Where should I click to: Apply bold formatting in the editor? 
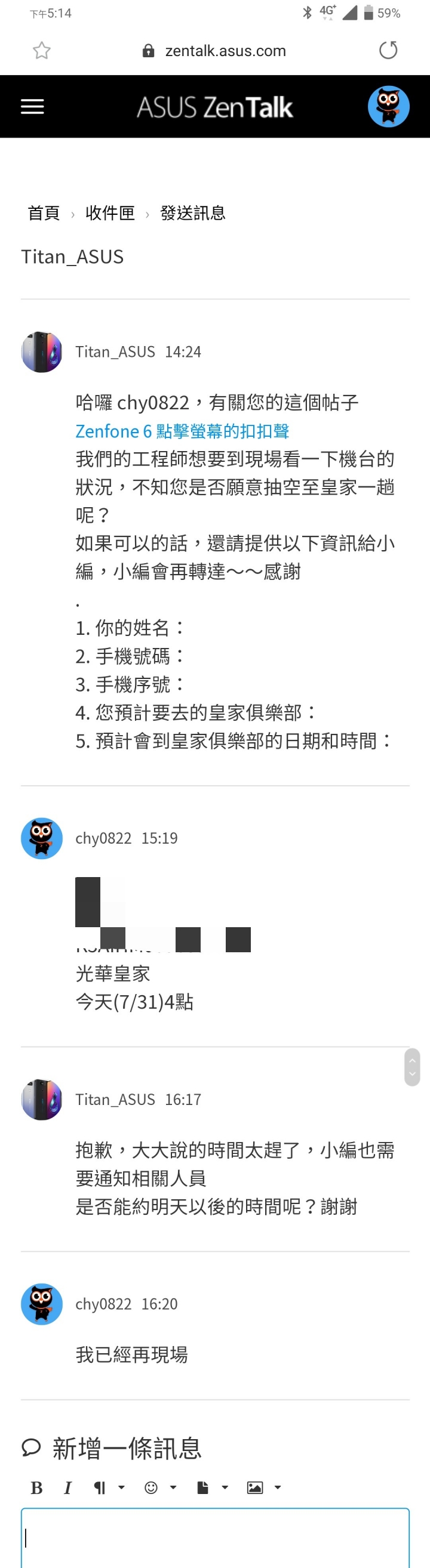(36, 1487)
